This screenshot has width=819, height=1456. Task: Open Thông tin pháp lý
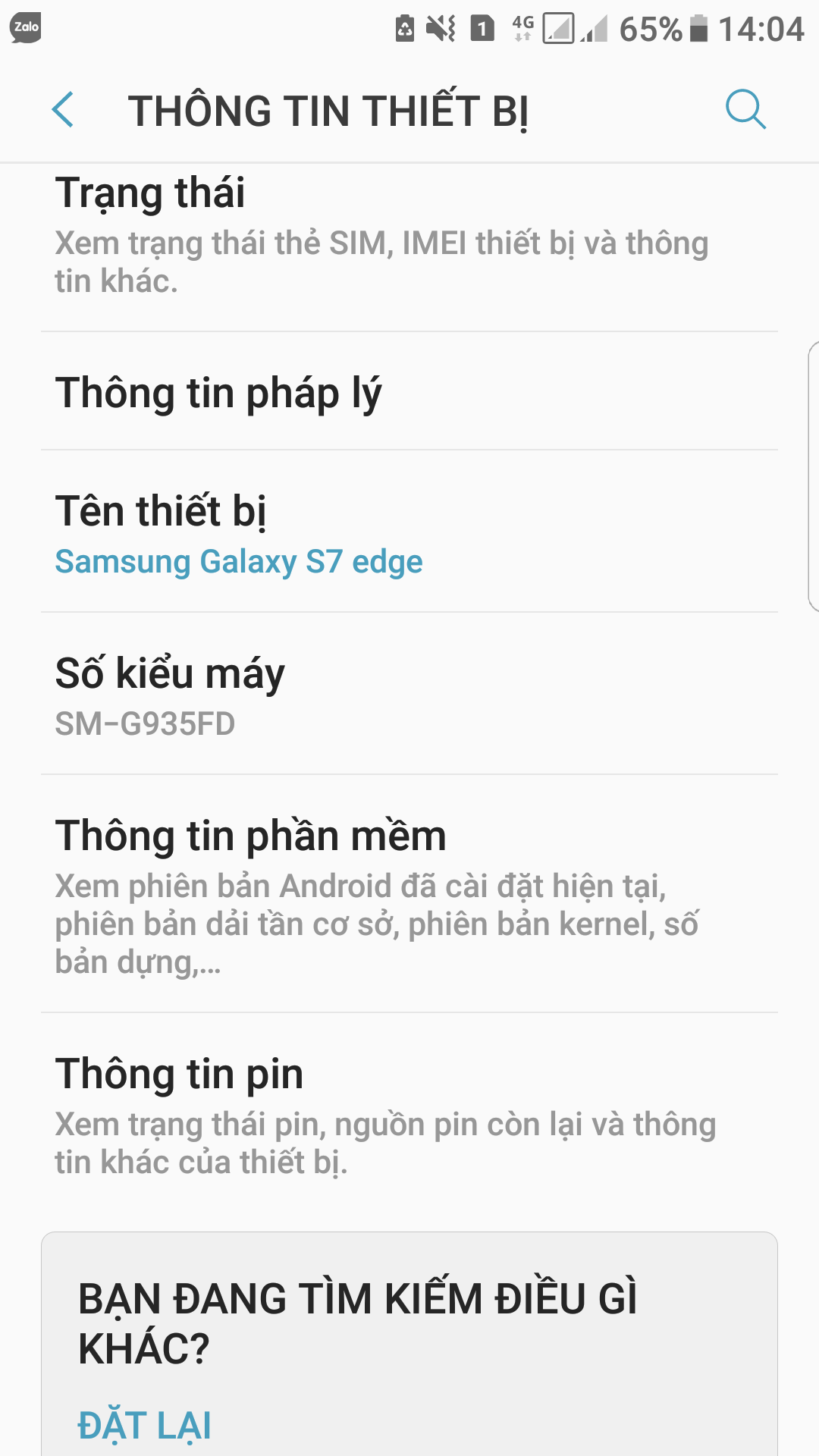coord(409,391)
